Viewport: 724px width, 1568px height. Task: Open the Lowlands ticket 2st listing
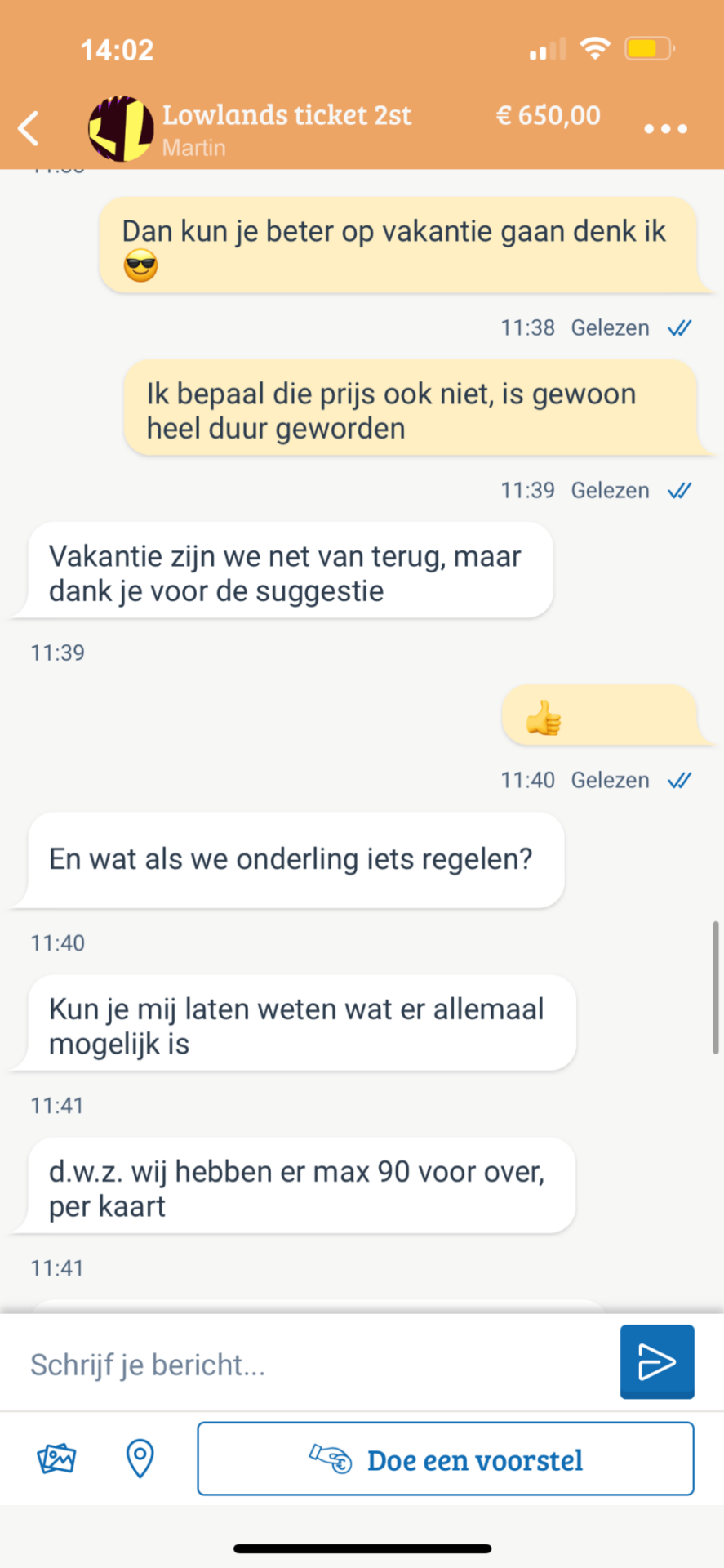click(286, 115)
